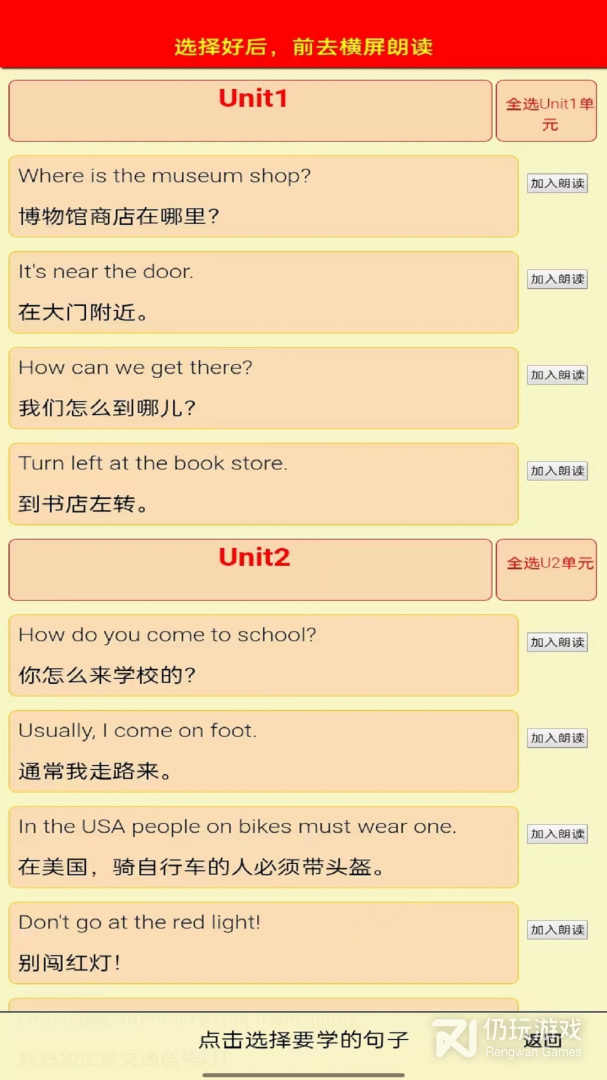Select all with 全选U2单元
Viewport: 607px width, 1080px height.
click(x=546, y=570)
